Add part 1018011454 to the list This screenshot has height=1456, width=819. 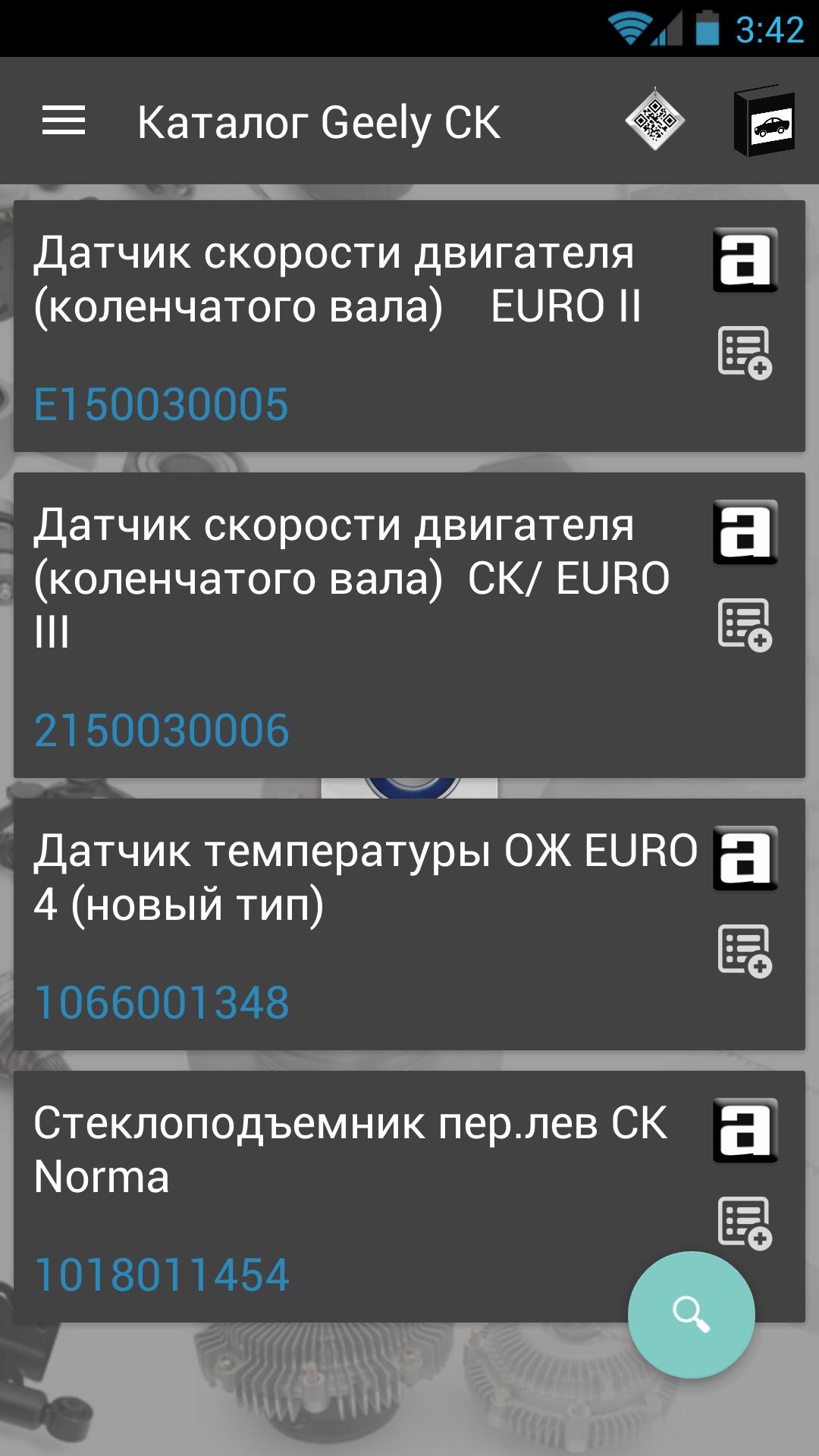pyautogui.click(x=745, y=1222)
